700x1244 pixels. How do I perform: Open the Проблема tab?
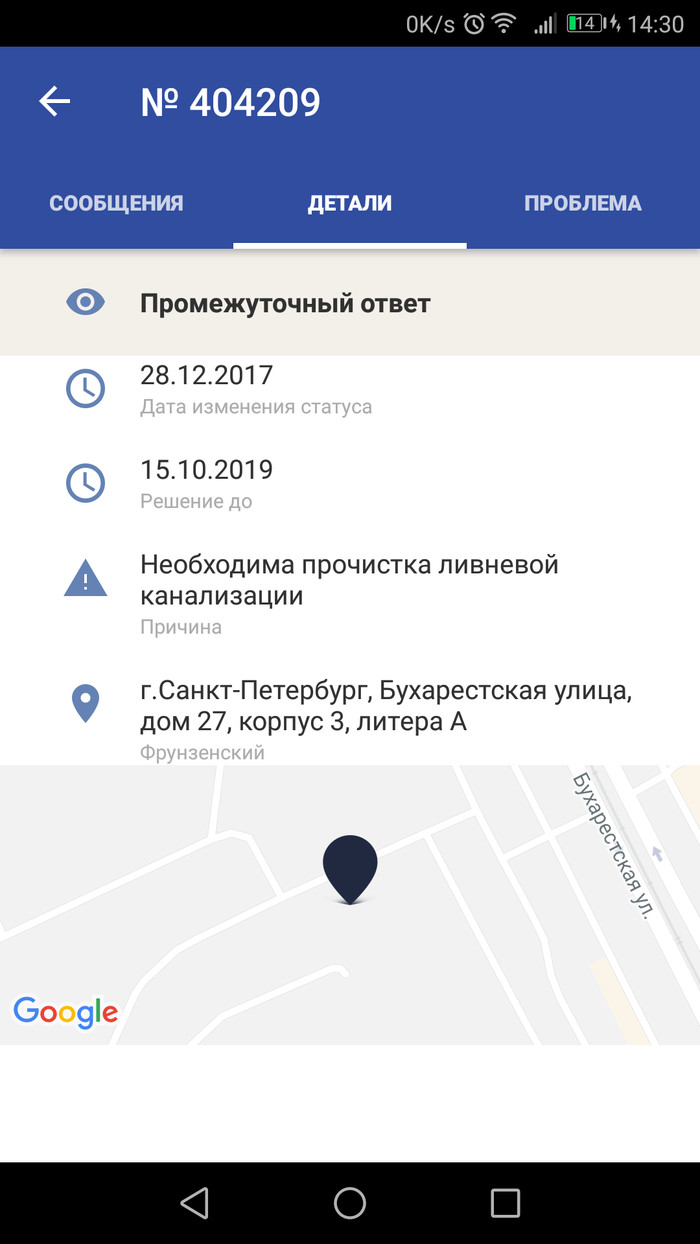[x=583, y=204]
